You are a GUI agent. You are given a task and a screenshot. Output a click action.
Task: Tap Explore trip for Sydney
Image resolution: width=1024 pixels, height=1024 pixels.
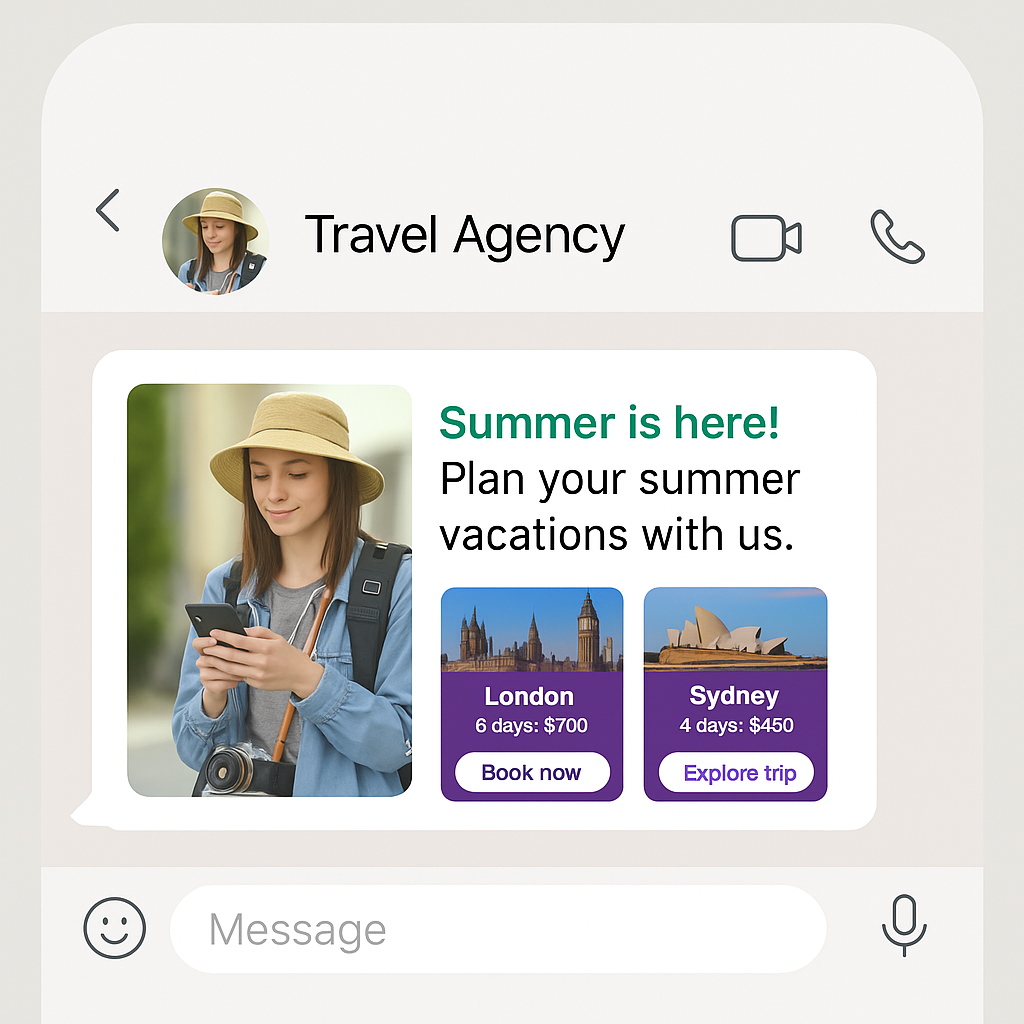point(739,773)
